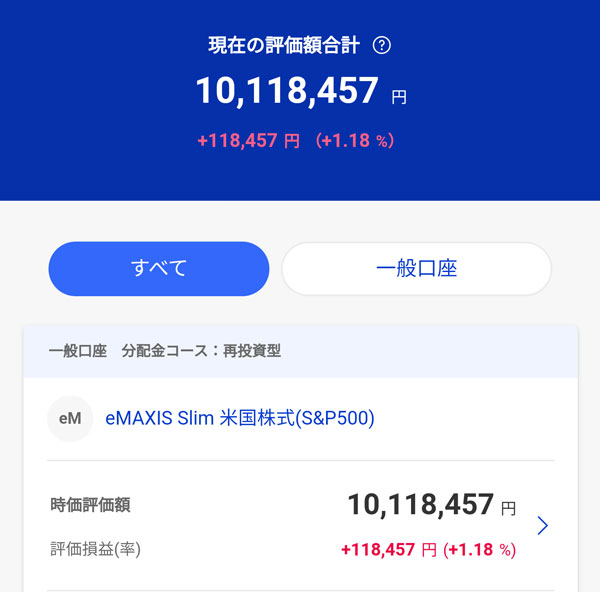Open the help icon beside 現在の評価額合計
The height and width of the screenshot is (592, 600).
click(381, 45)
